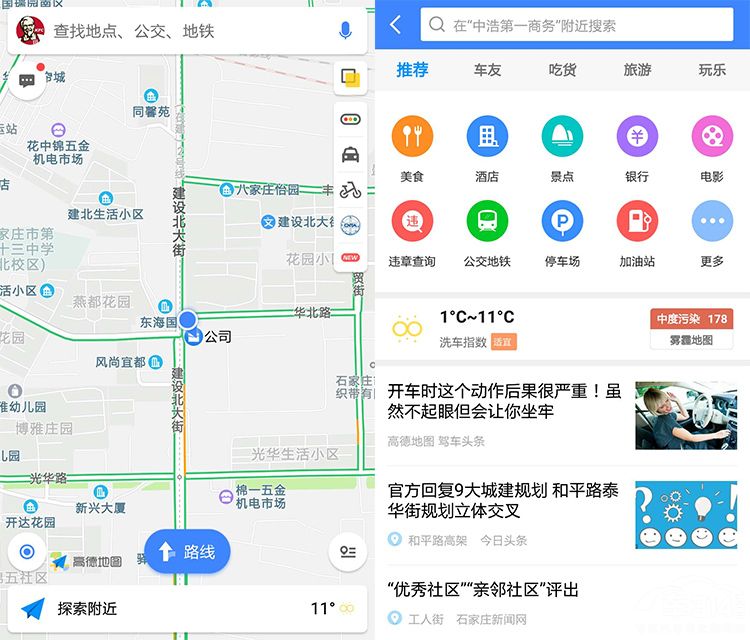Open article about 开车时这个动作
This screenshot has width=750, height=640.
tap(505, 401)
